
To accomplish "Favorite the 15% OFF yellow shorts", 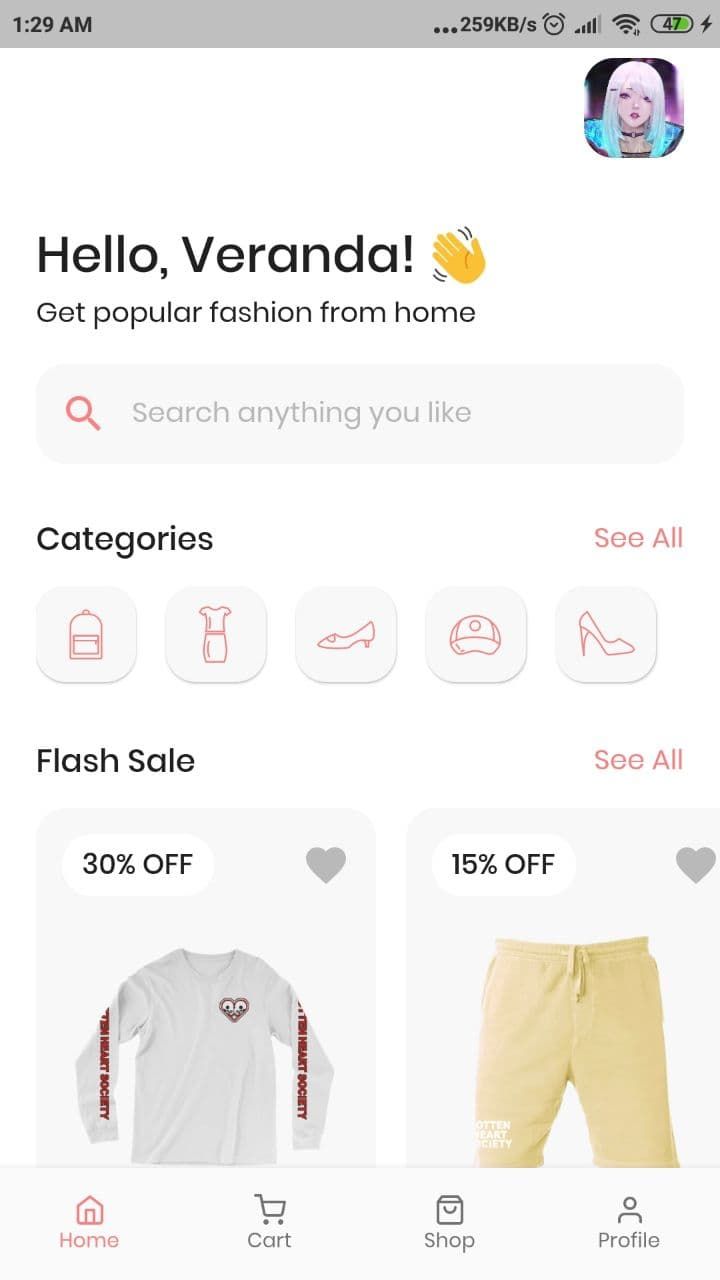I will click(696, 864).
